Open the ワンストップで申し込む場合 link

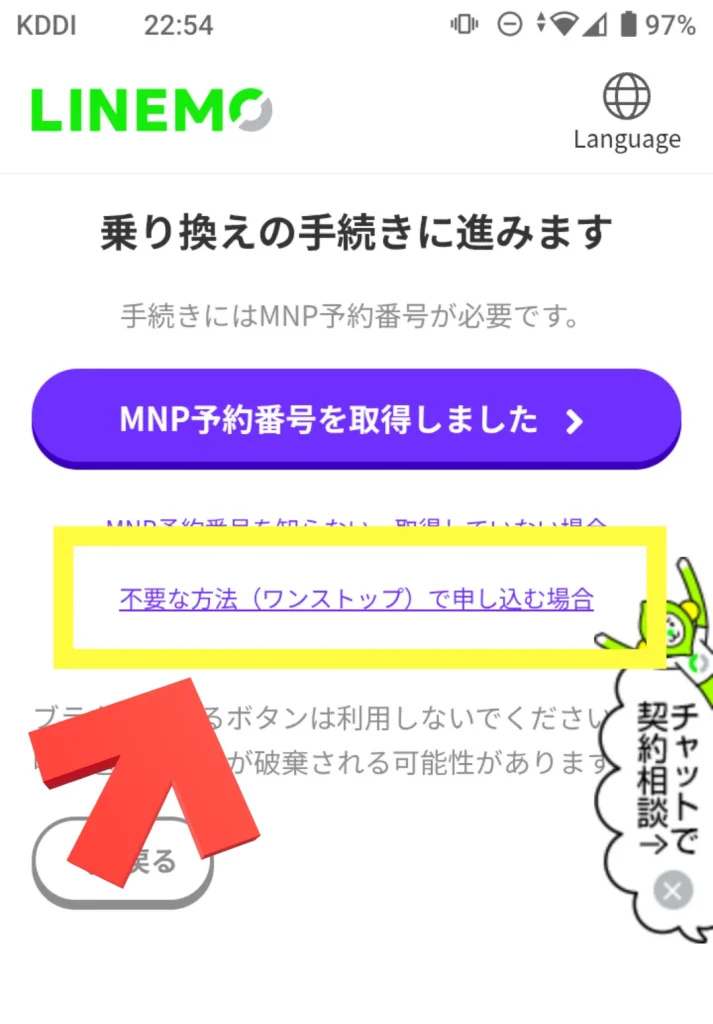(x=356, y=599)
